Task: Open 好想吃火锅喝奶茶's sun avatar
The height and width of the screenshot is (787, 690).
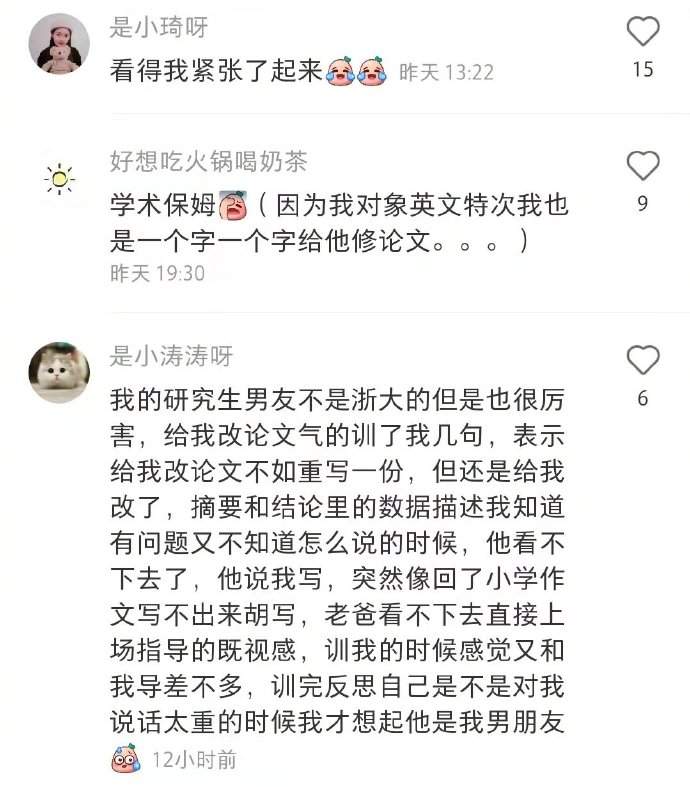Action: tap(59, 180)
